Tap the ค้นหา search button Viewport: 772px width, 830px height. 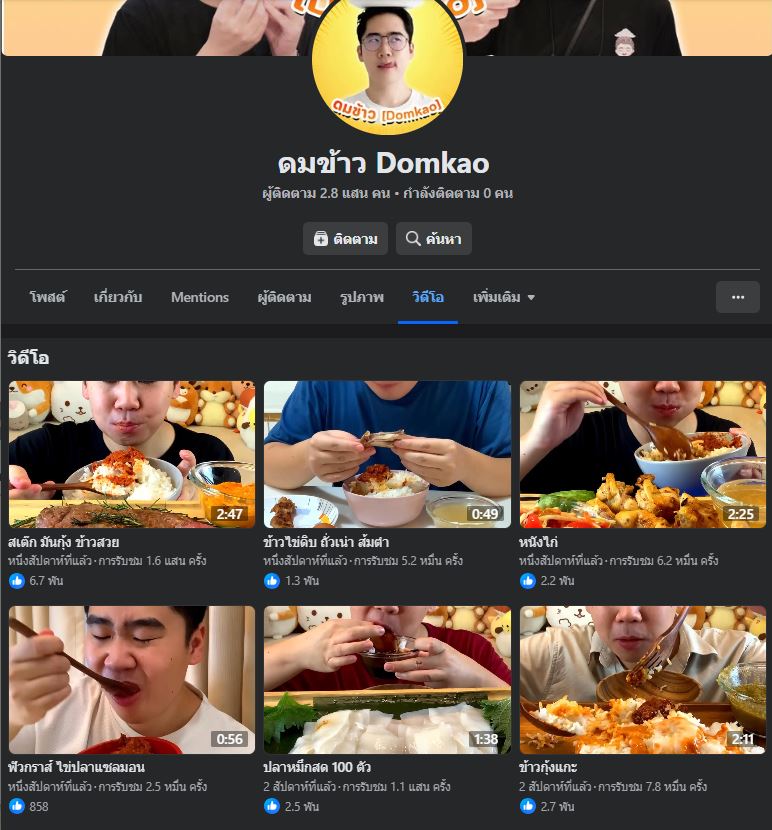(433, 239)
